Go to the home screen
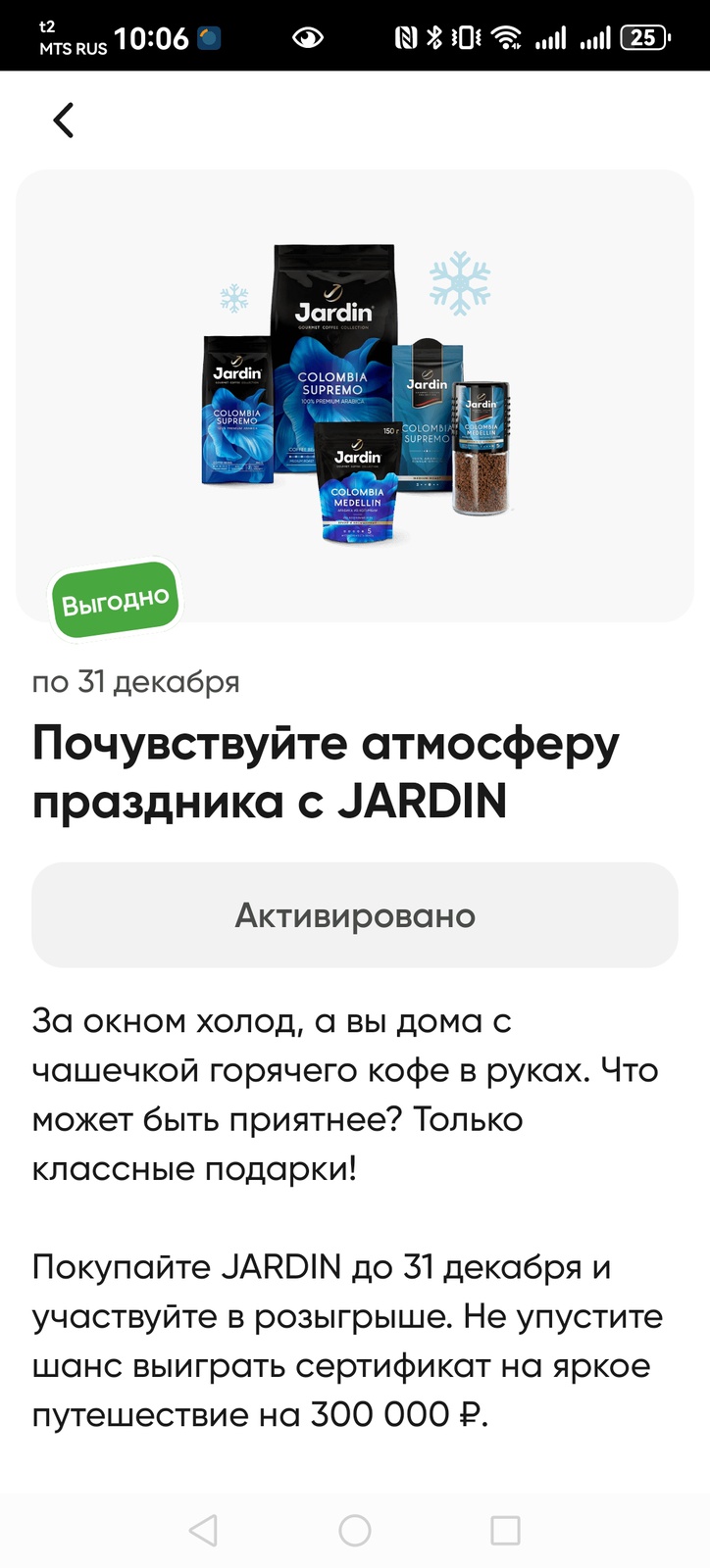Image resolution: width=710 pixels, height=1568 pixels. point(355,1530)
